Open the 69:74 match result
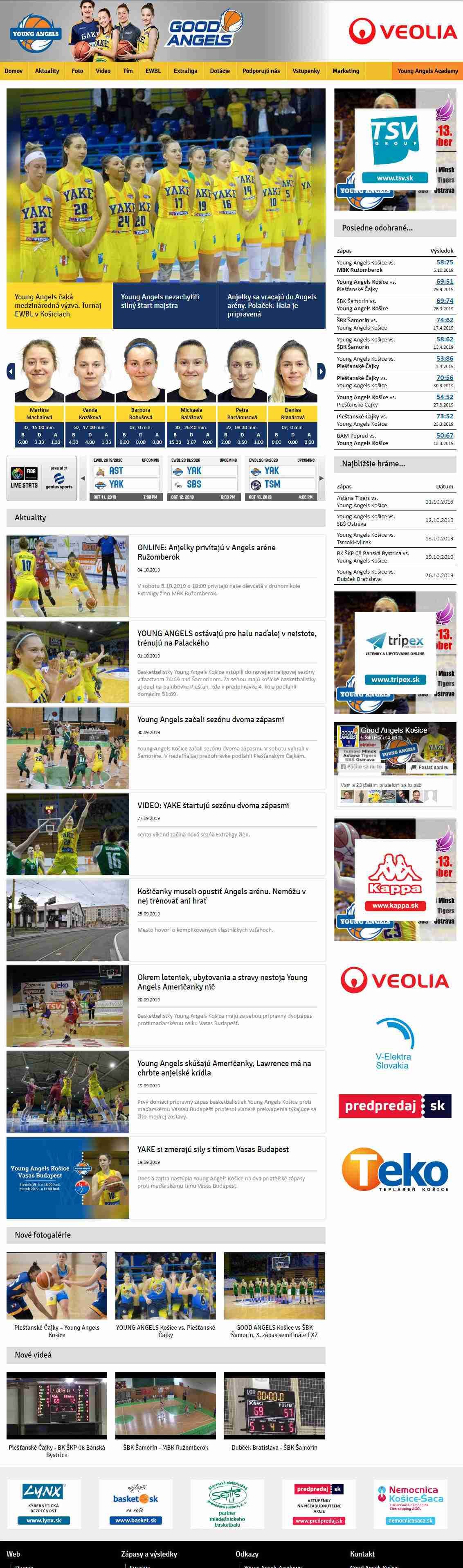Viewport: 463px width, 1568px height. tap(444, 300)
